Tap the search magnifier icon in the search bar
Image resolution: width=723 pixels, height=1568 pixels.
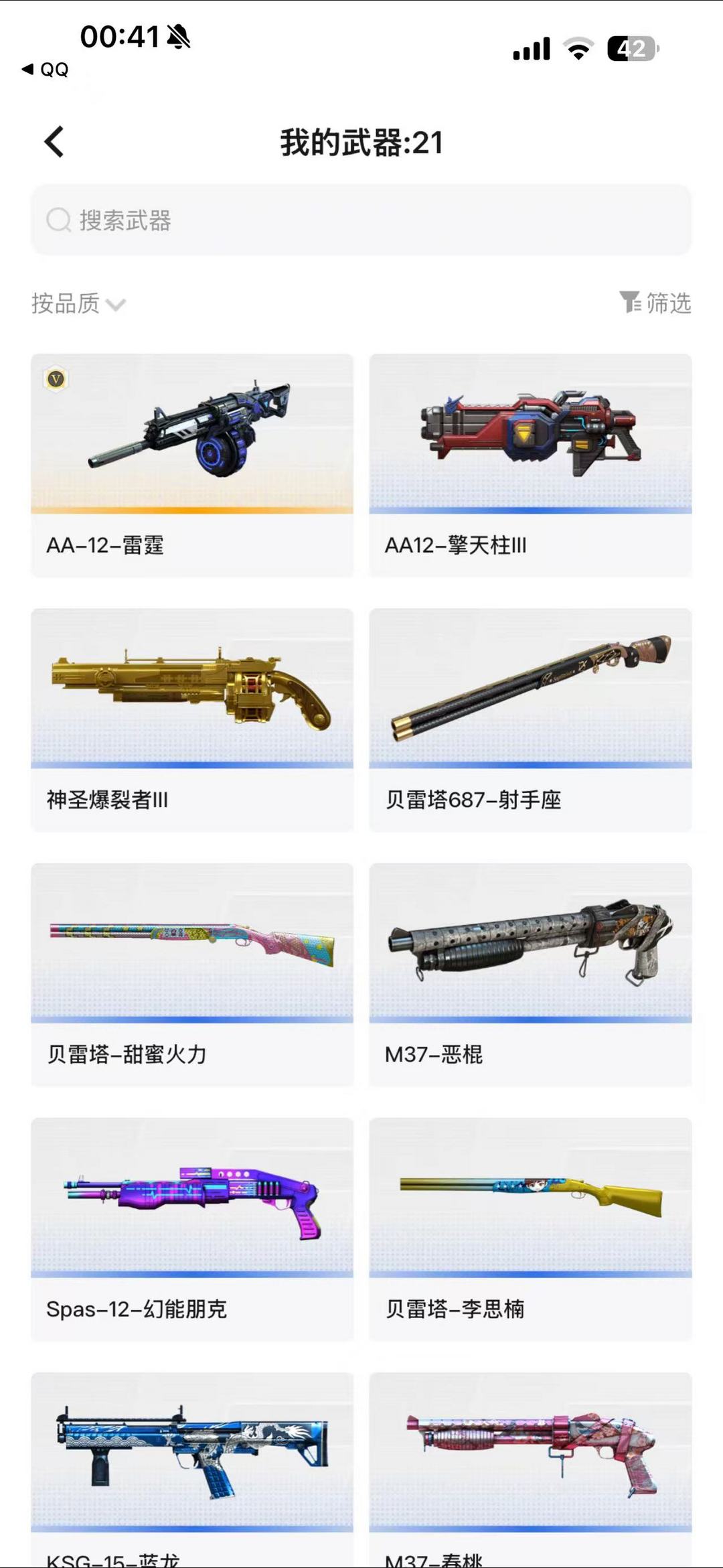[60, 220]
